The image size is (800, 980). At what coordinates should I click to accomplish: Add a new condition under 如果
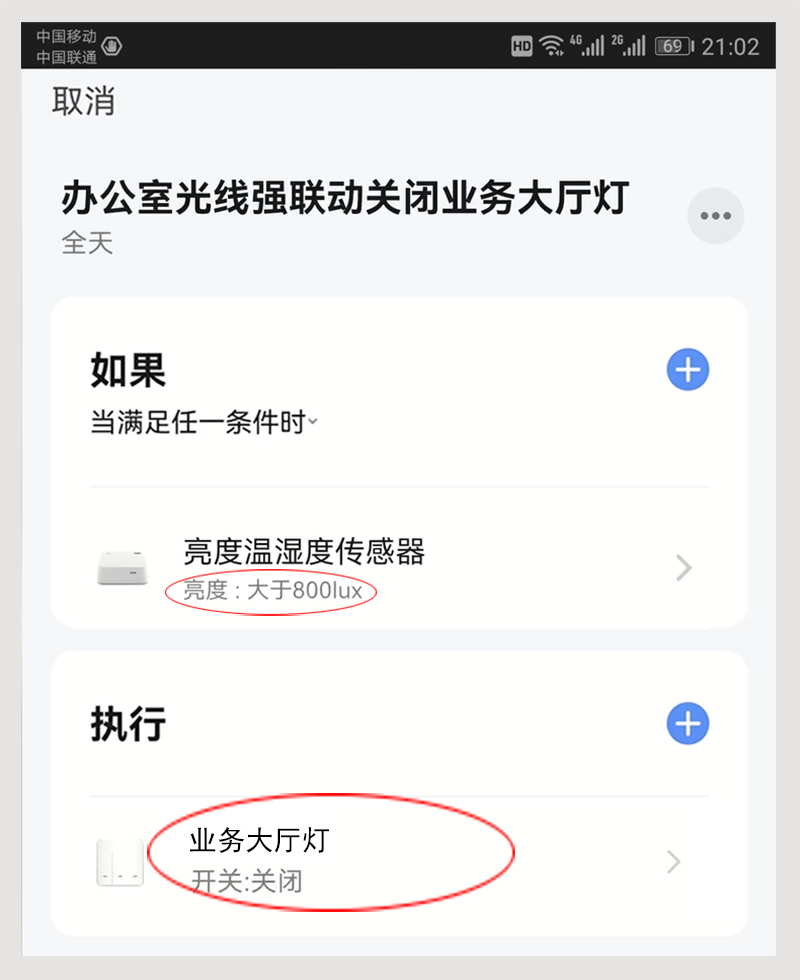(688, 371)
